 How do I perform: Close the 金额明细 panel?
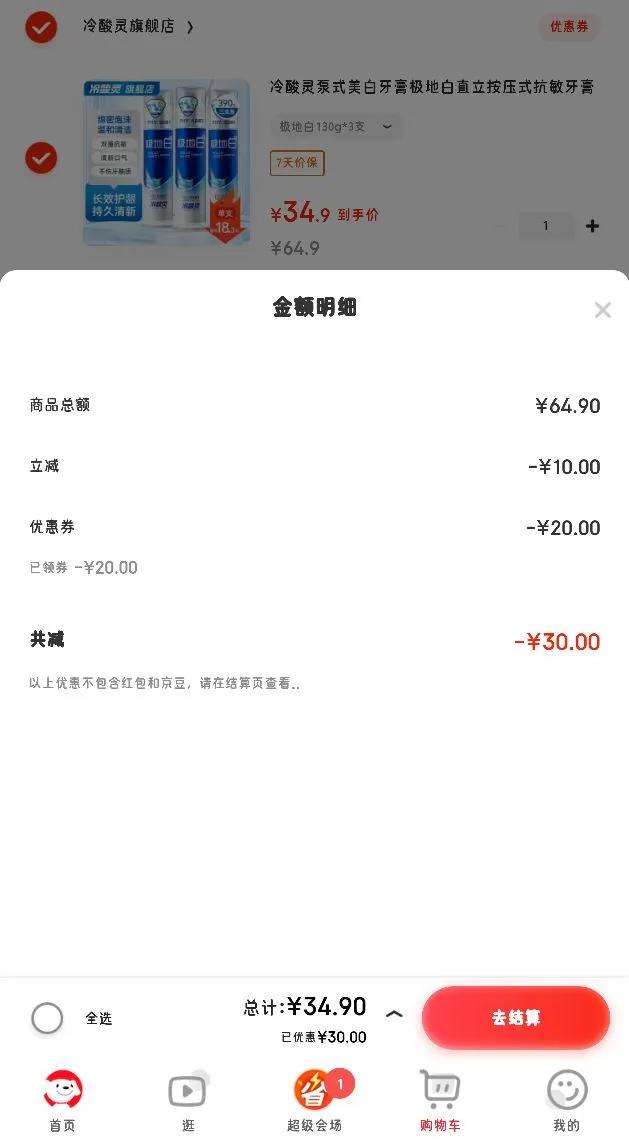tap(602, 310)
